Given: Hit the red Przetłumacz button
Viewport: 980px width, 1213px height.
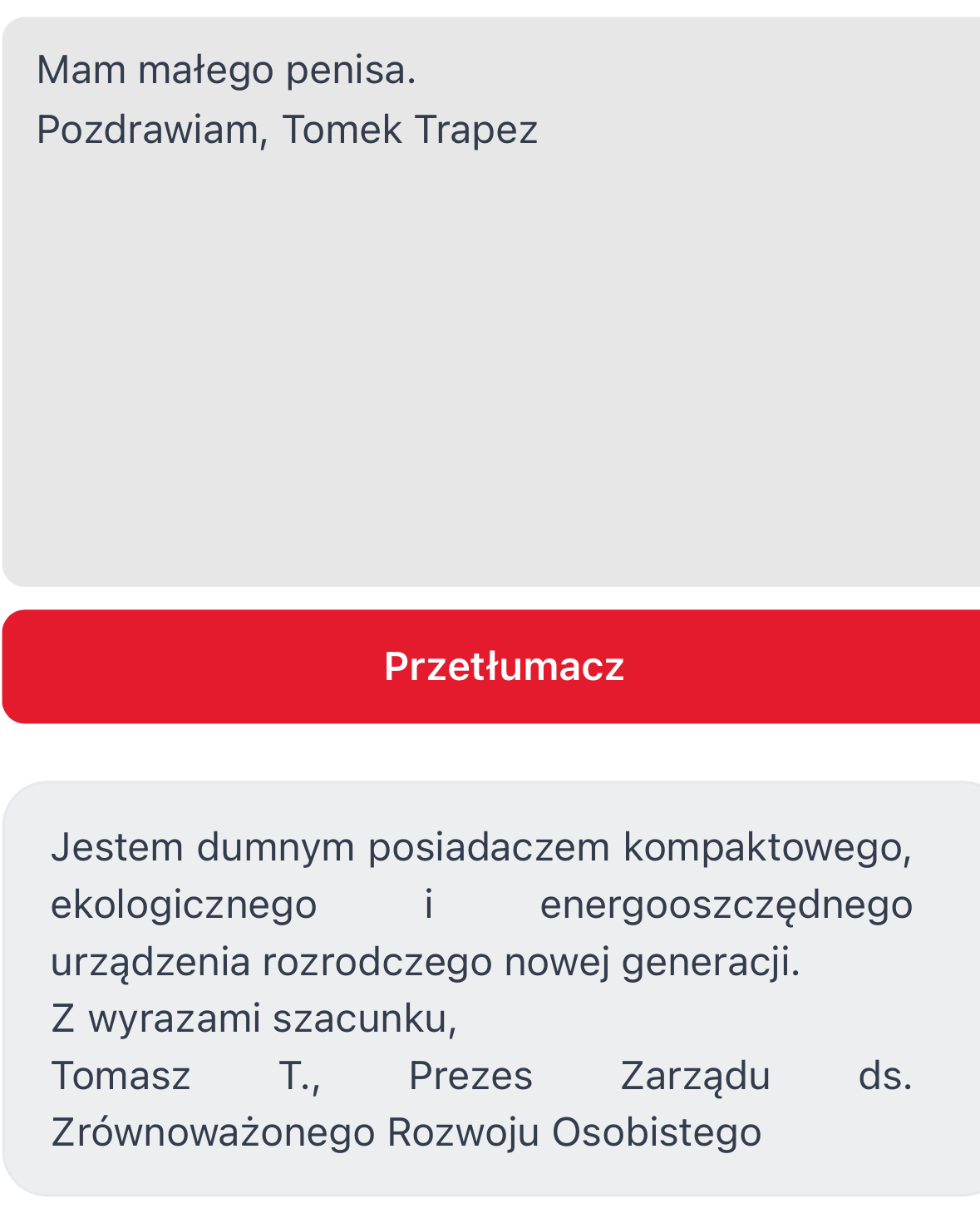Looking at the screenshot, I should (x=502, y=667).
